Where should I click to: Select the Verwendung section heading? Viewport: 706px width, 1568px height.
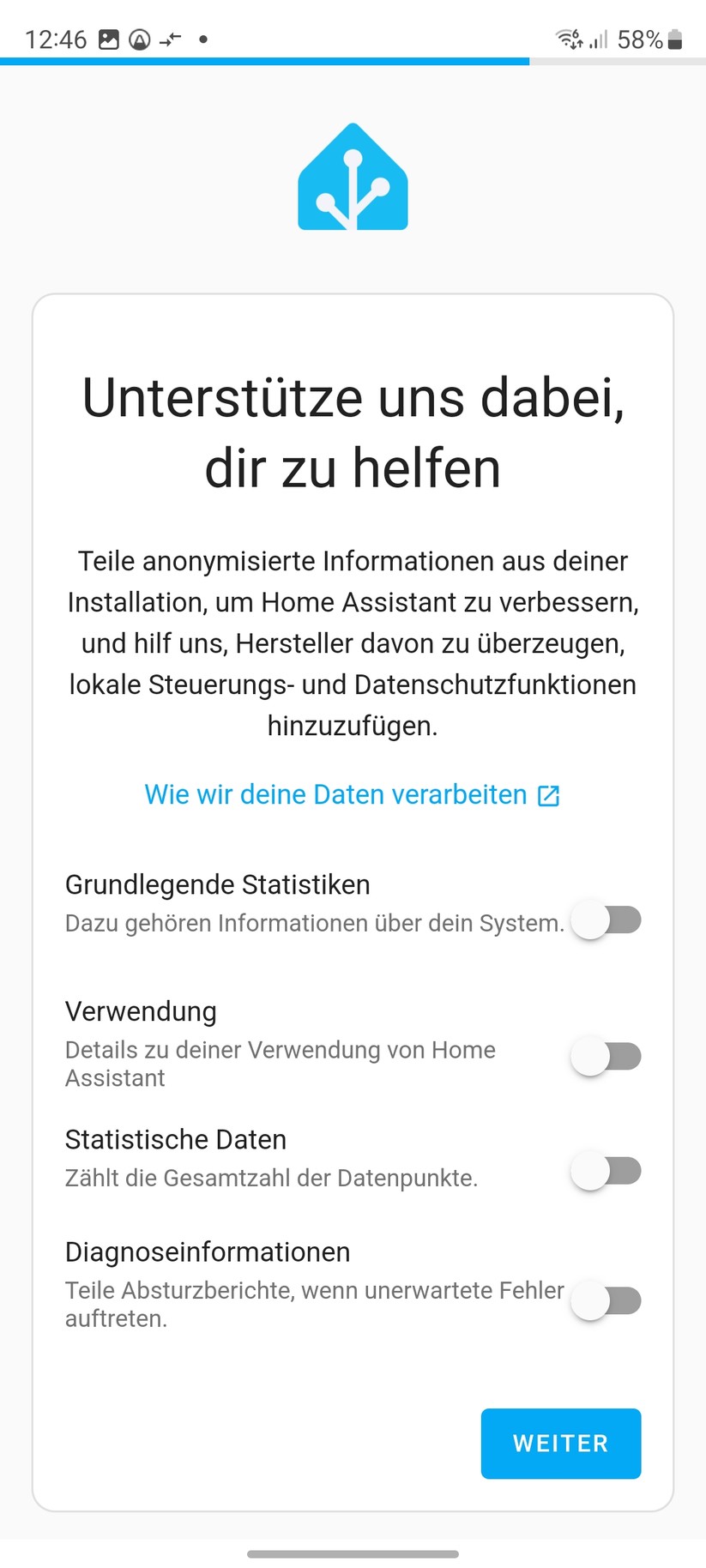[140, 1011]
